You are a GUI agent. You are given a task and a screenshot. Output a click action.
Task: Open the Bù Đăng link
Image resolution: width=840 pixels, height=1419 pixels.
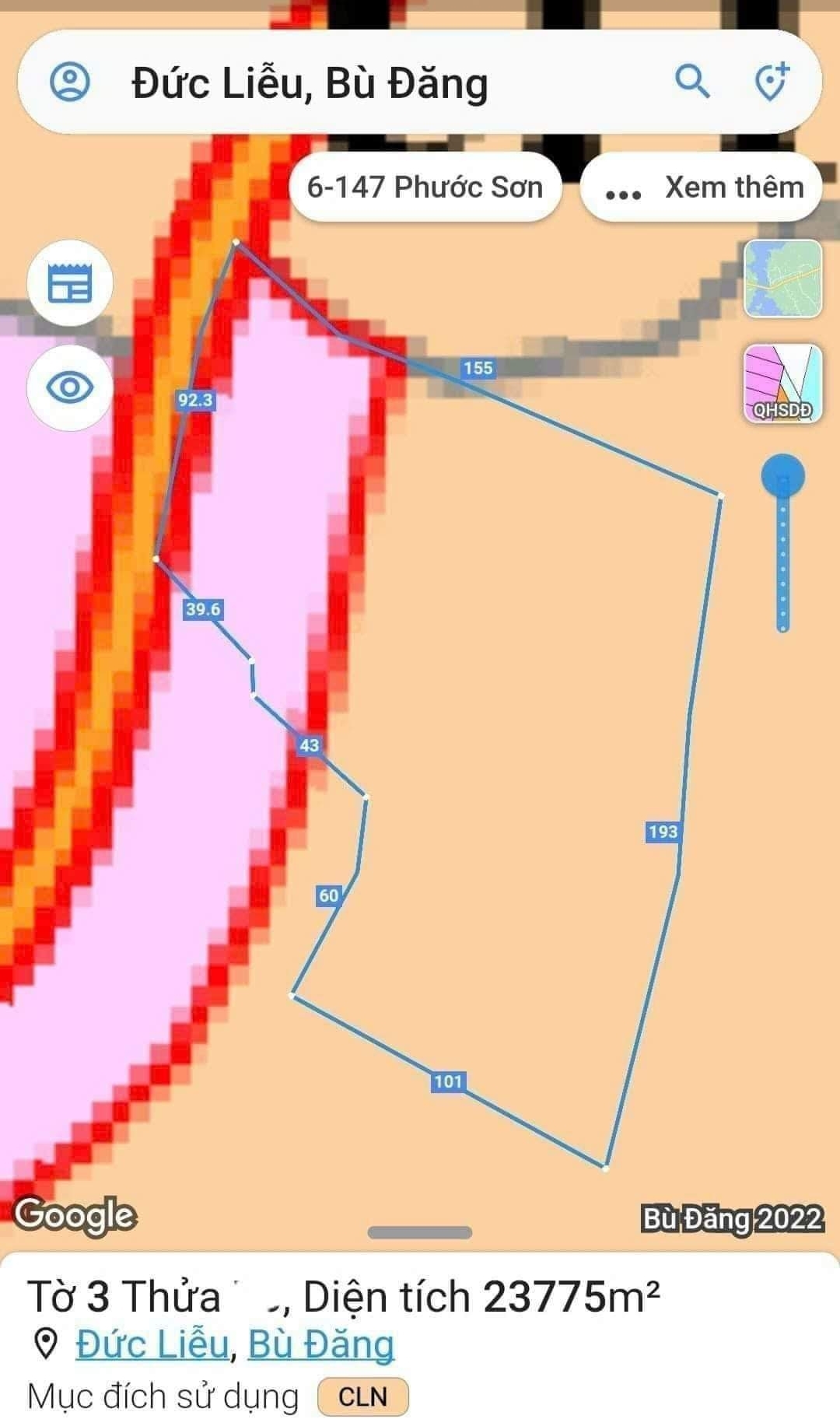320,1344
